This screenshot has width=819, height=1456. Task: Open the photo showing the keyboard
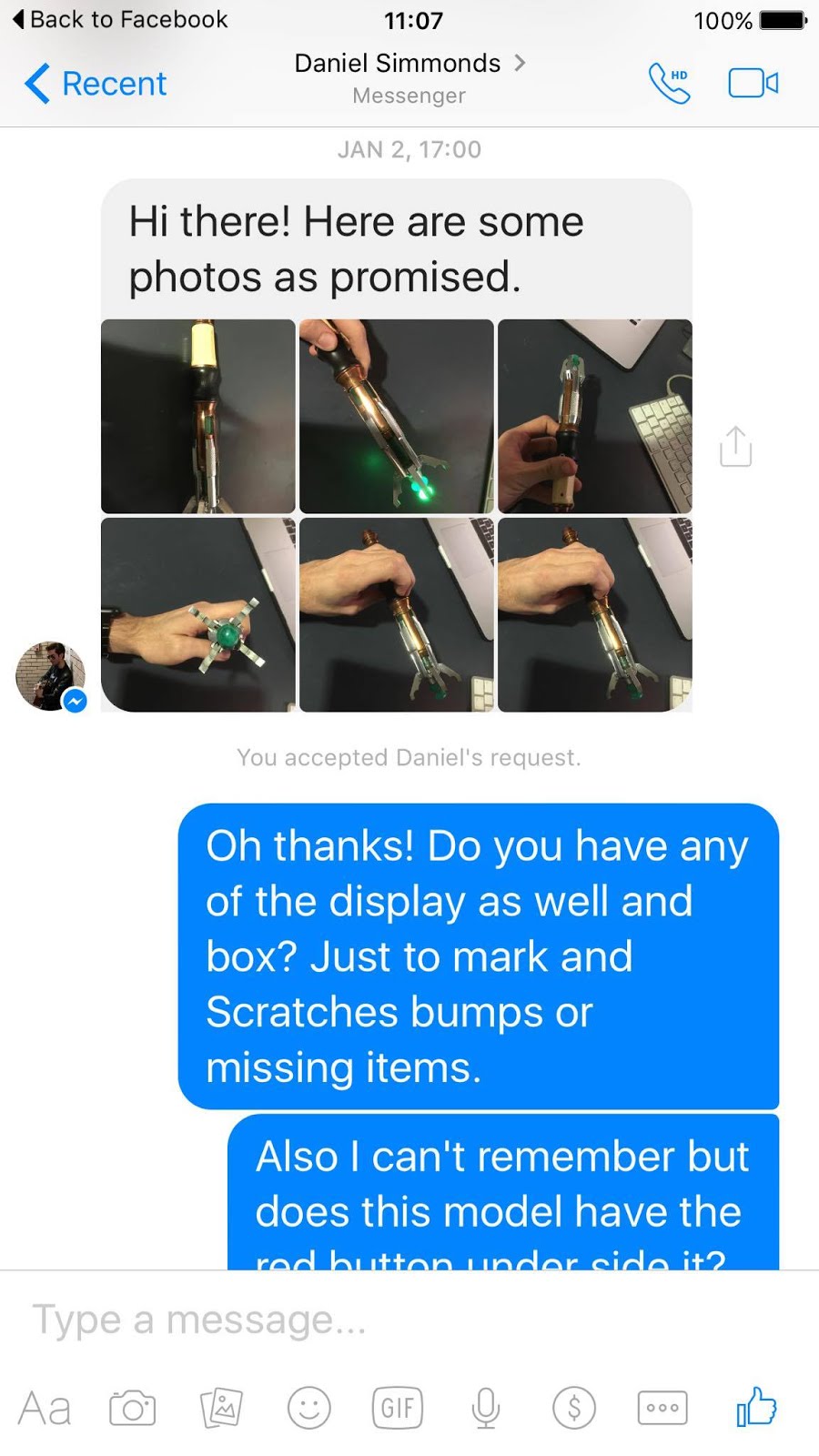595,416
